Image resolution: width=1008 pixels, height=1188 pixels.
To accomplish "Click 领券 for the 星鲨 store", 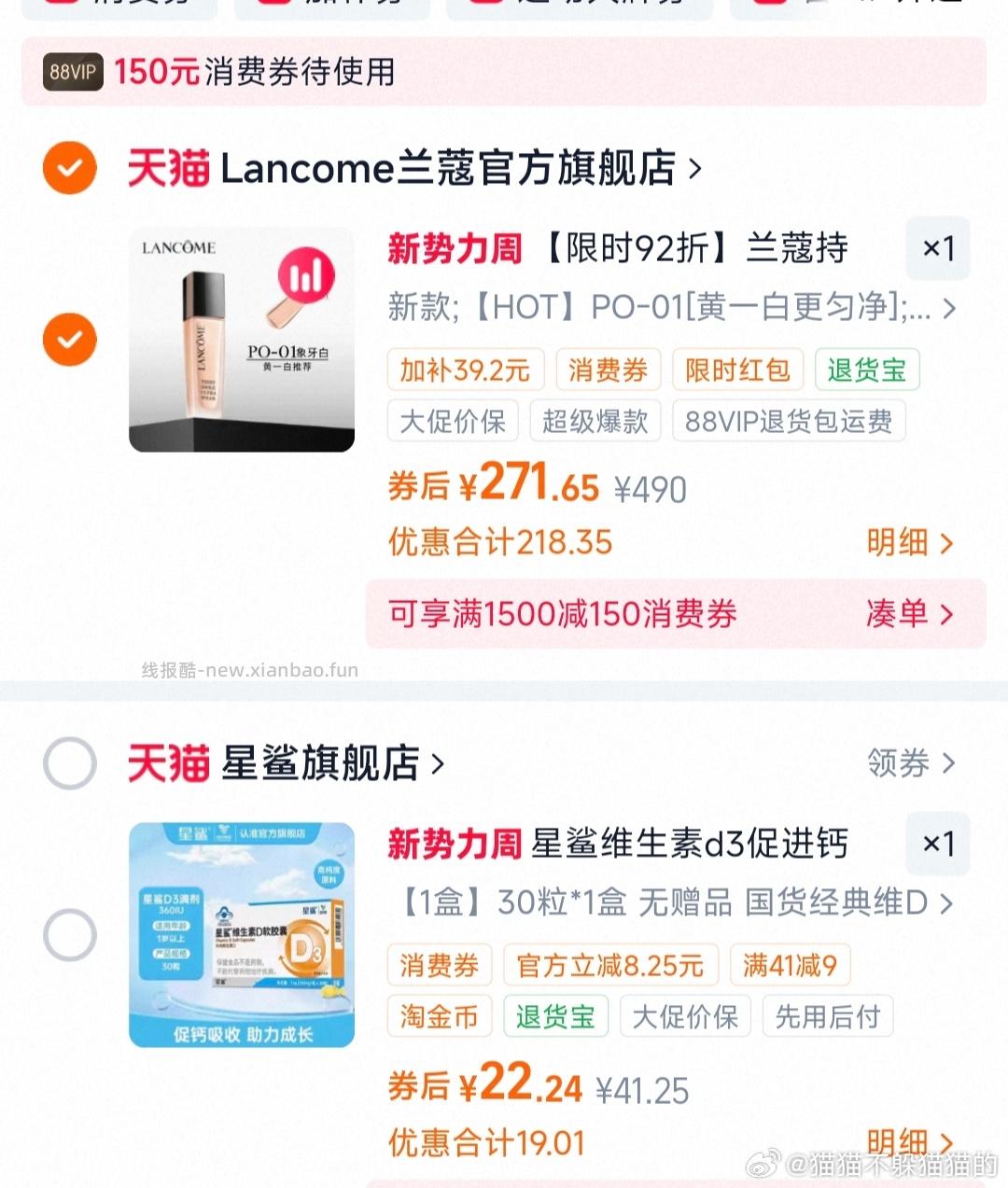I will point(896,763).
